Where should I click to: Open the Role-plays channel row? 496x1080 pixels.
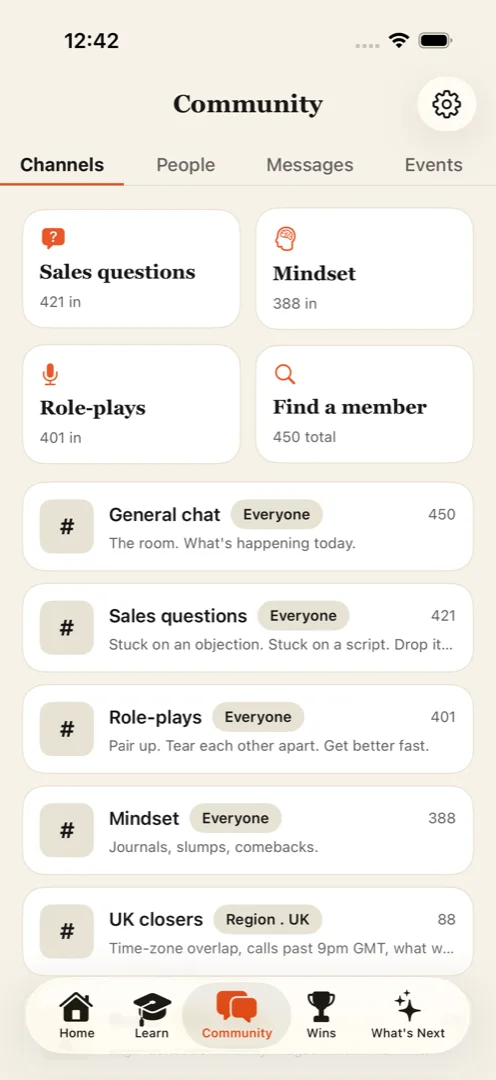click(x=248, y=729)
